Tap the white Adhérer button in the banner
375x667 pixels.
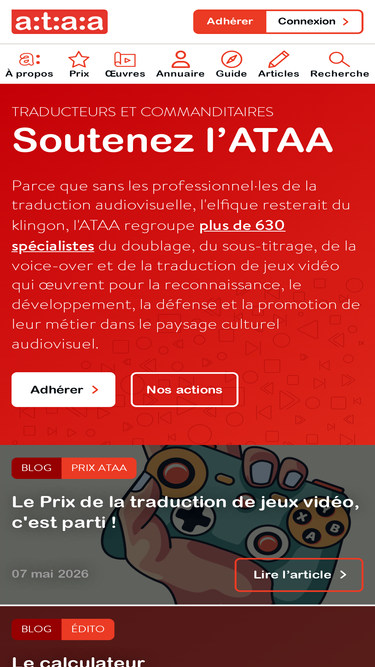63,390
